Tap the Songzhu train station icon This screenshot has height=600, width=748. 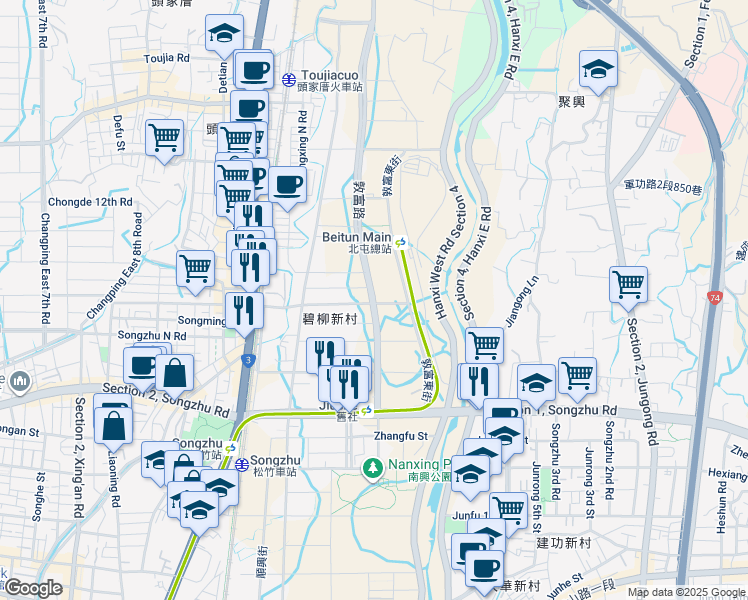pos(241,463)
